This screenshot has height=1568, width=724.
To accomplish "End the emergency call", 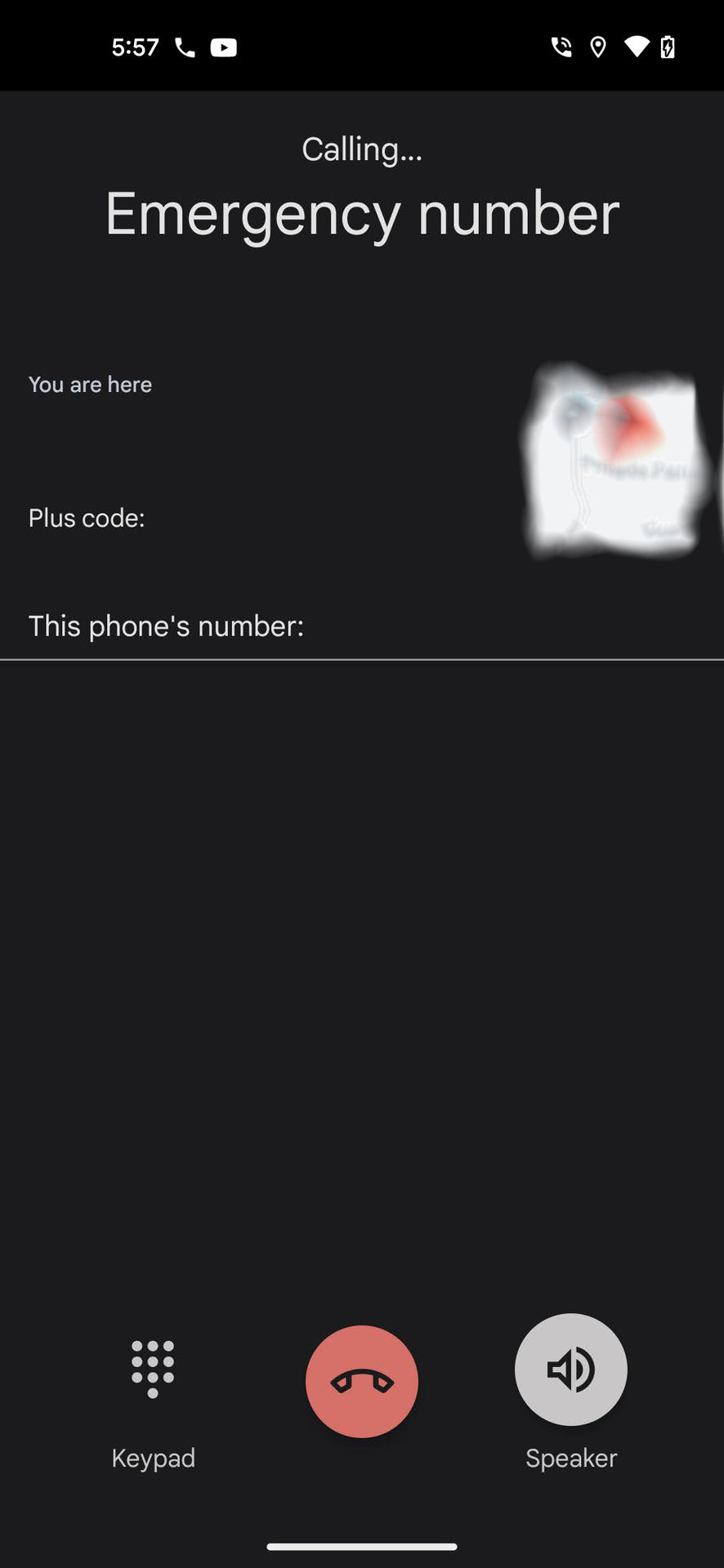I will click(x=362, y=1381).
